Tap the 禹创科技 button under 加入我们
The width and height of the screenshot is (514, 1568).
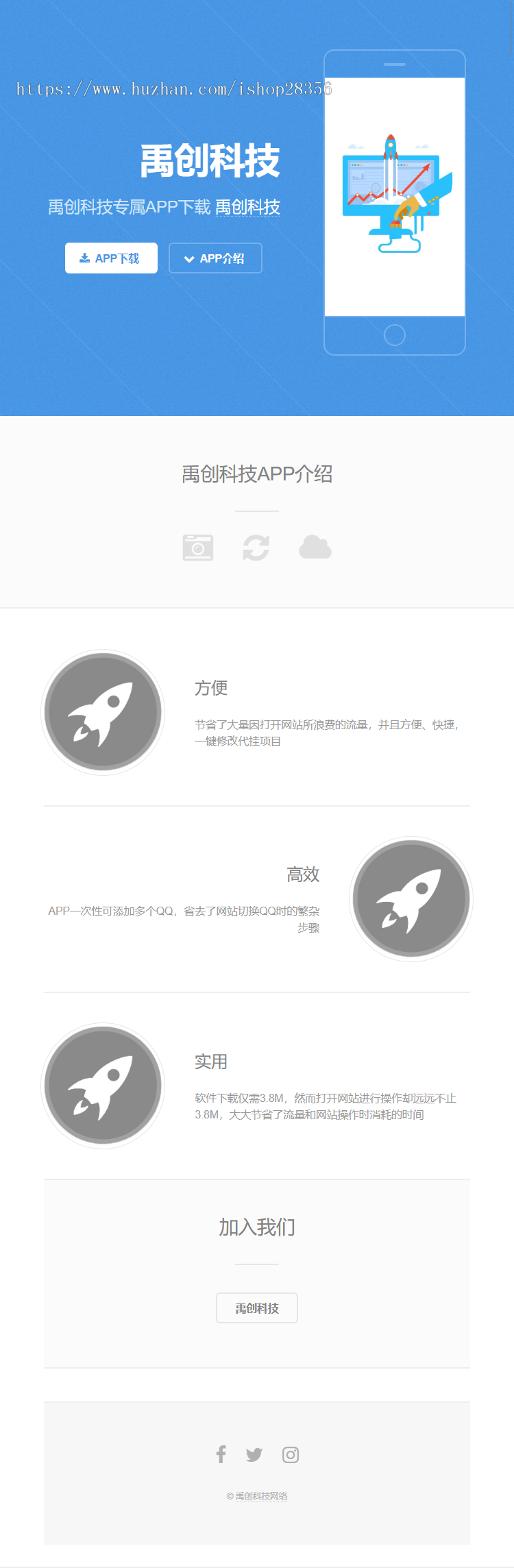click(257, 1308)
